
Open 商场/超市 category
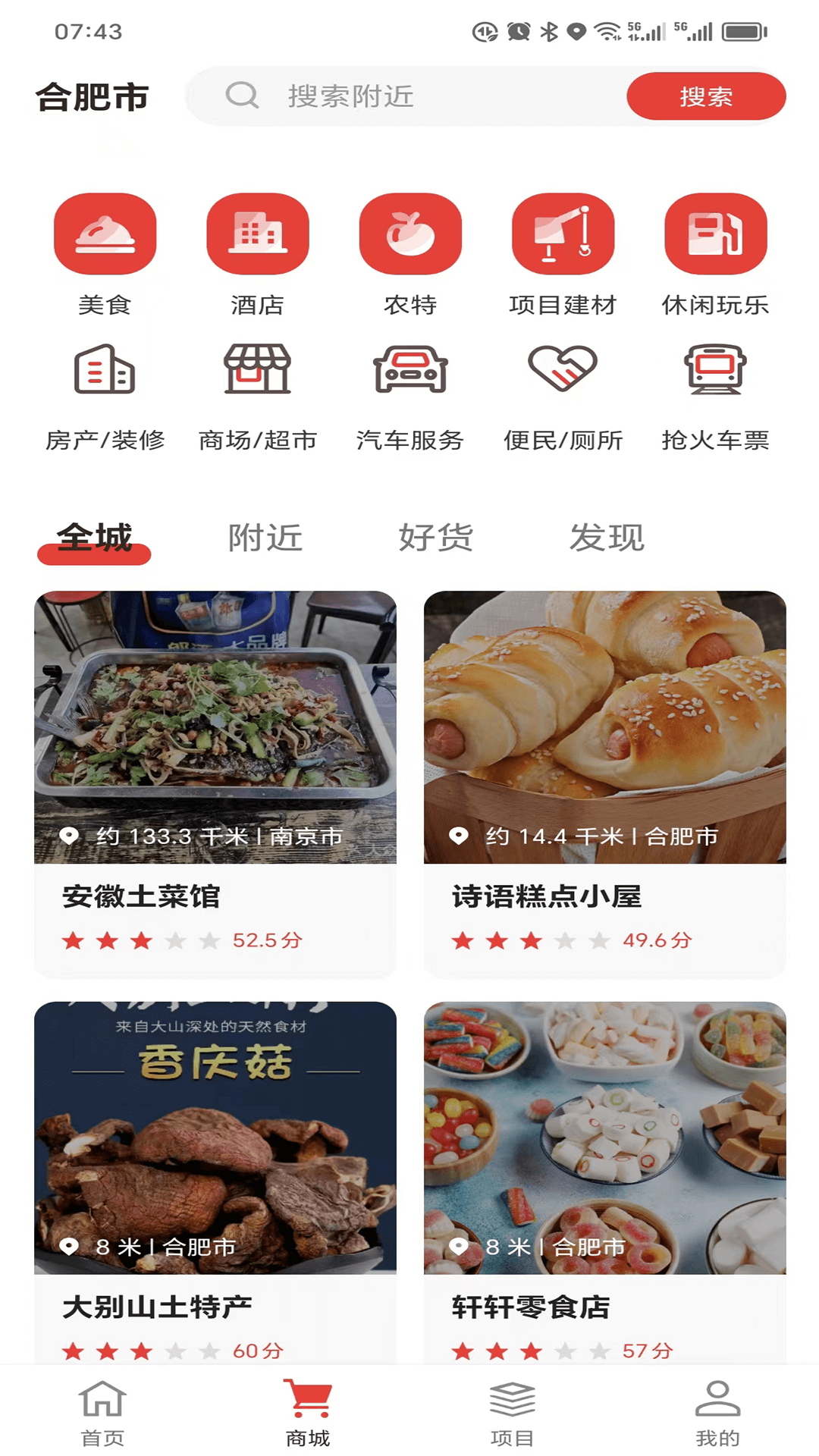tap(257, 396)
